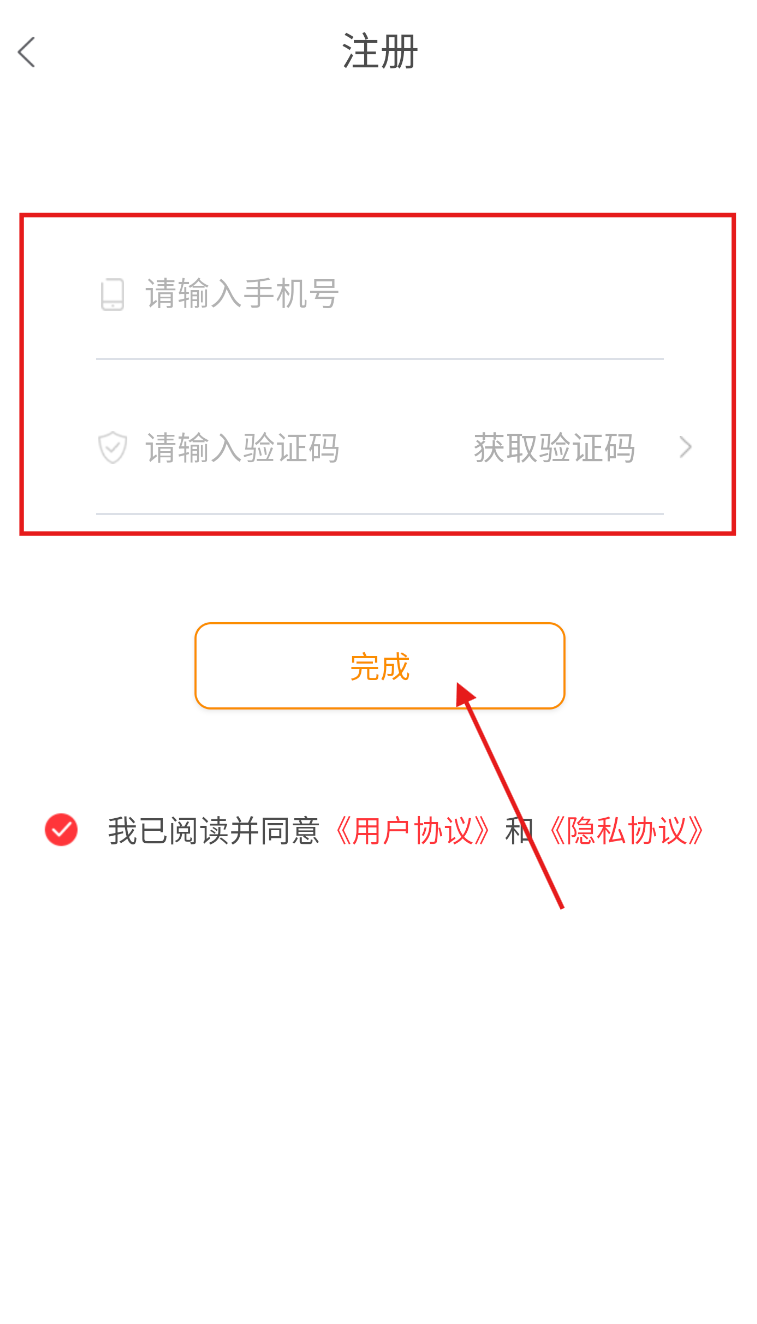The width and height of the screenshot is (757, 1324).
Task: Open the 《用户协议》 link
Action: (412, 831)
